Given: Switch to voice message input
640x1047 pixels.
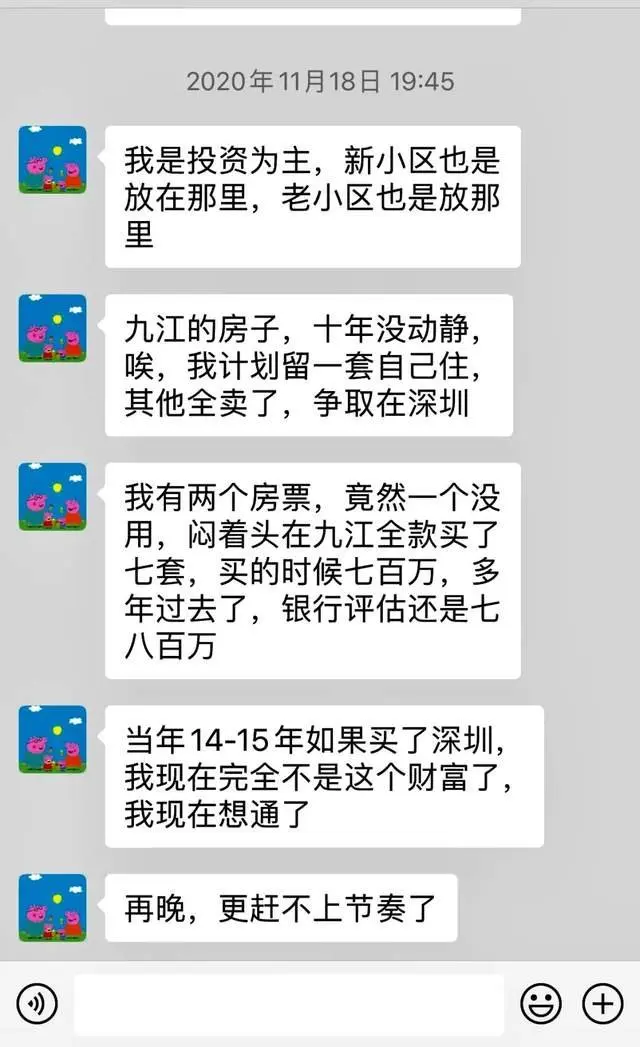Looking at the screenshot, I should point(37,1003).
